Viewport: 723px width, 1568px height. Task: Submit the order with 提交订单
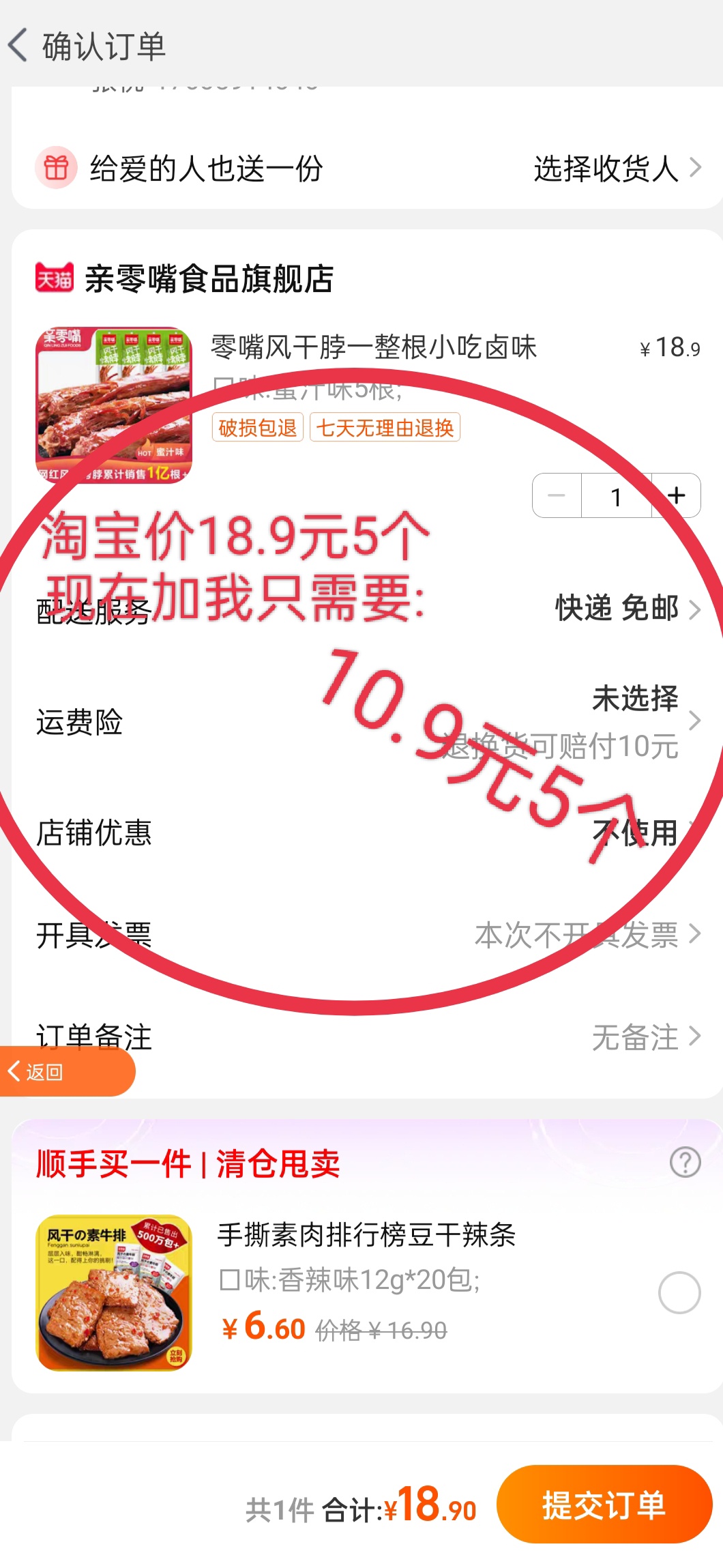[x=604, y=1505]
